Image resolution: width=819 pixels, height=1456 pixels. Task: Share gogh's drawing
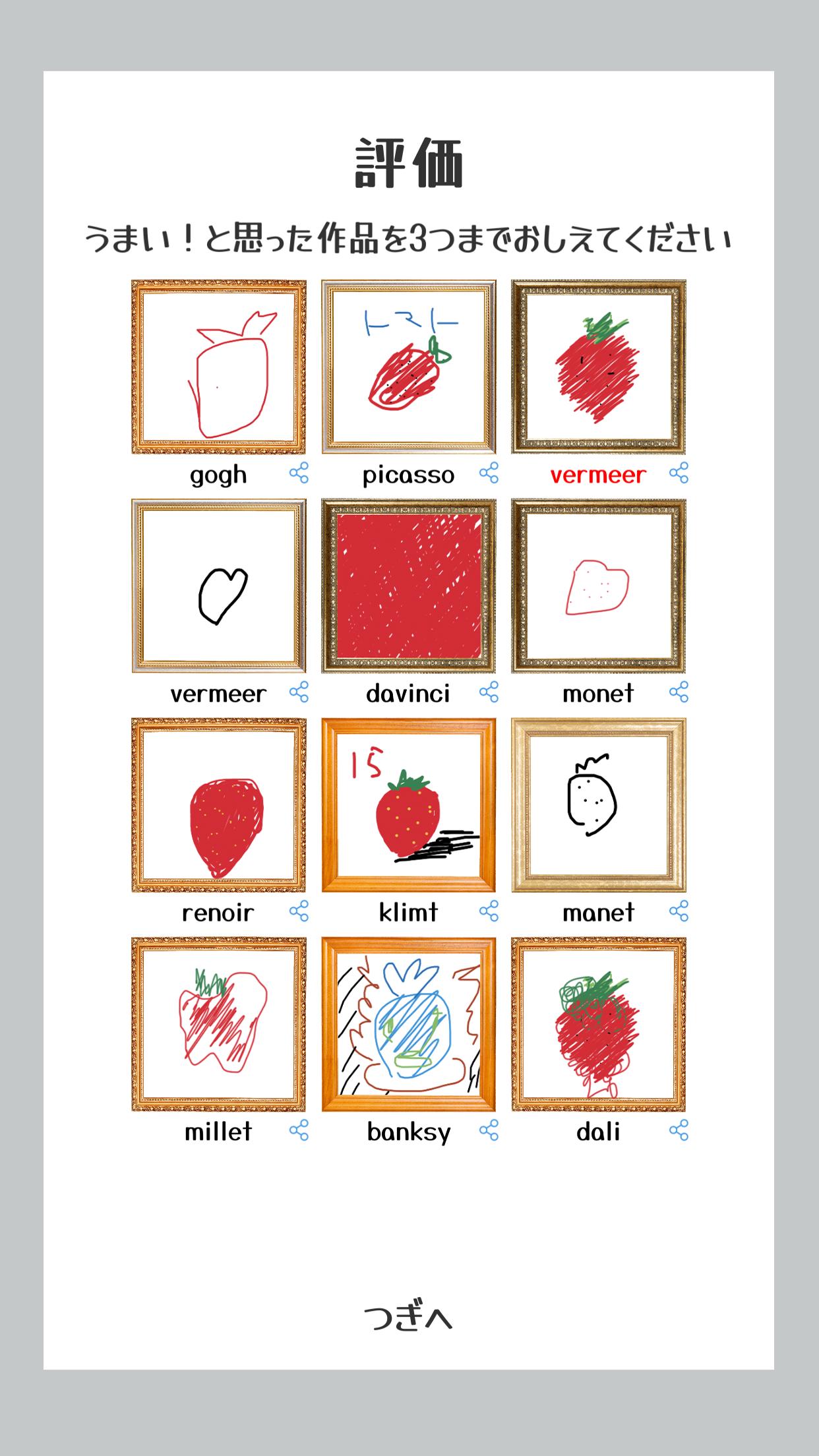(x=299, y=473)
